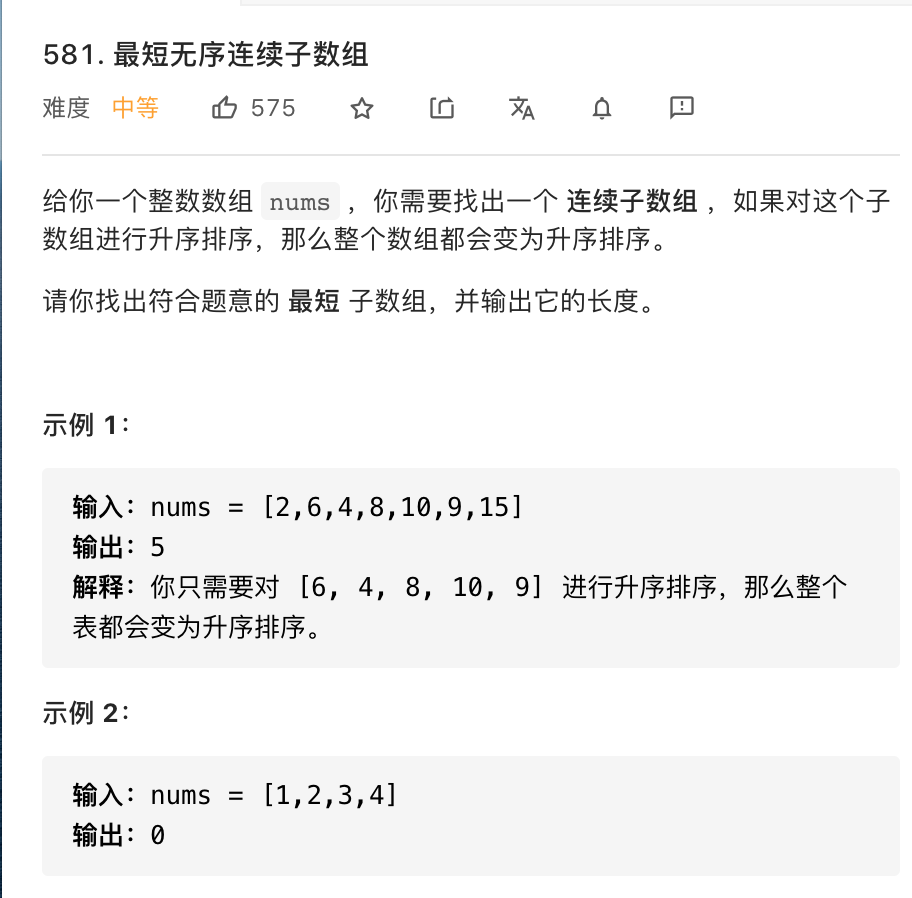912x898 pixels.
Task: Switch the problem description language
Action: coord(522,108)
